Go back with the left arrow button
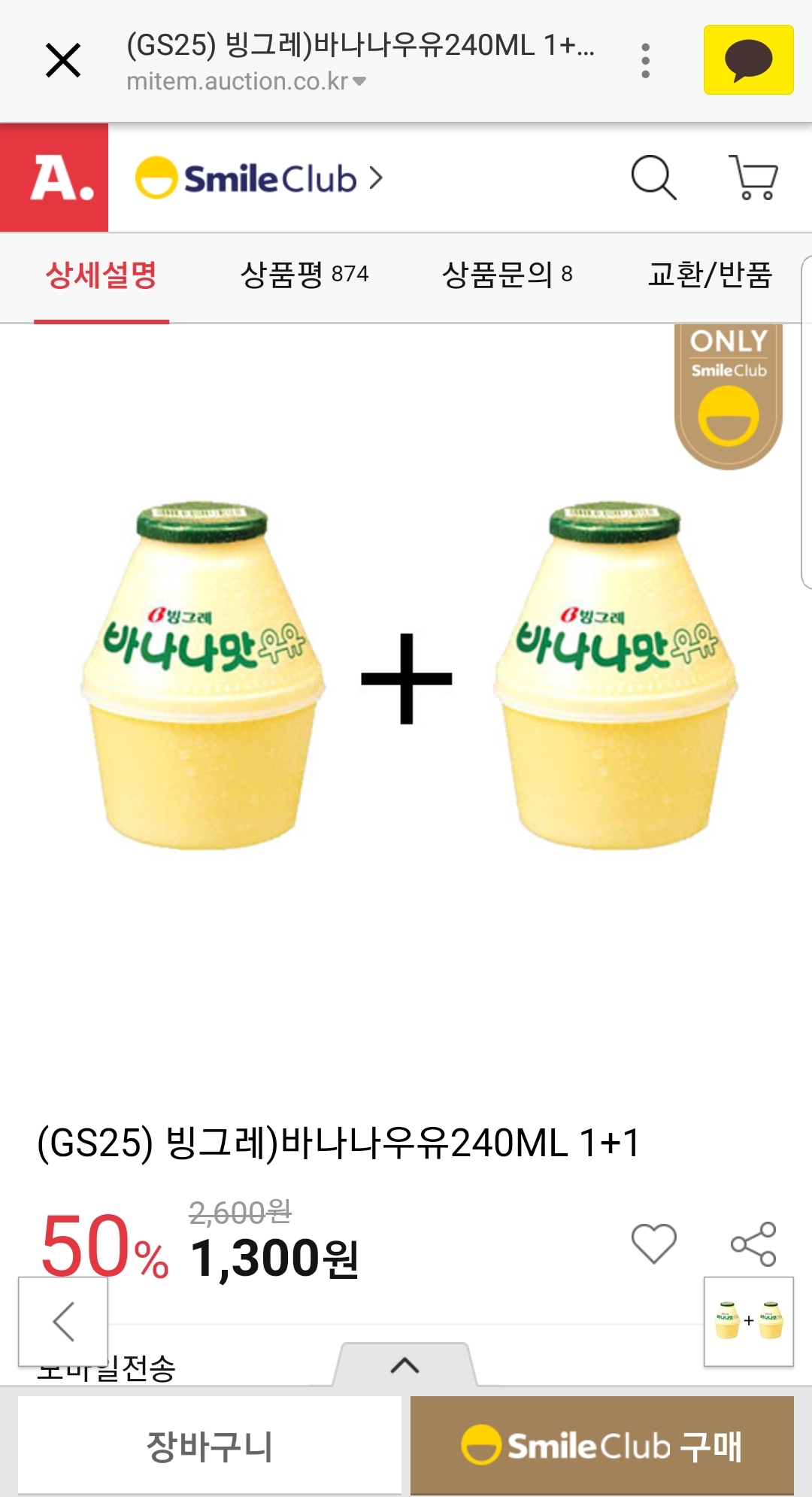The image size is (812, 1497). [63, 1321]
